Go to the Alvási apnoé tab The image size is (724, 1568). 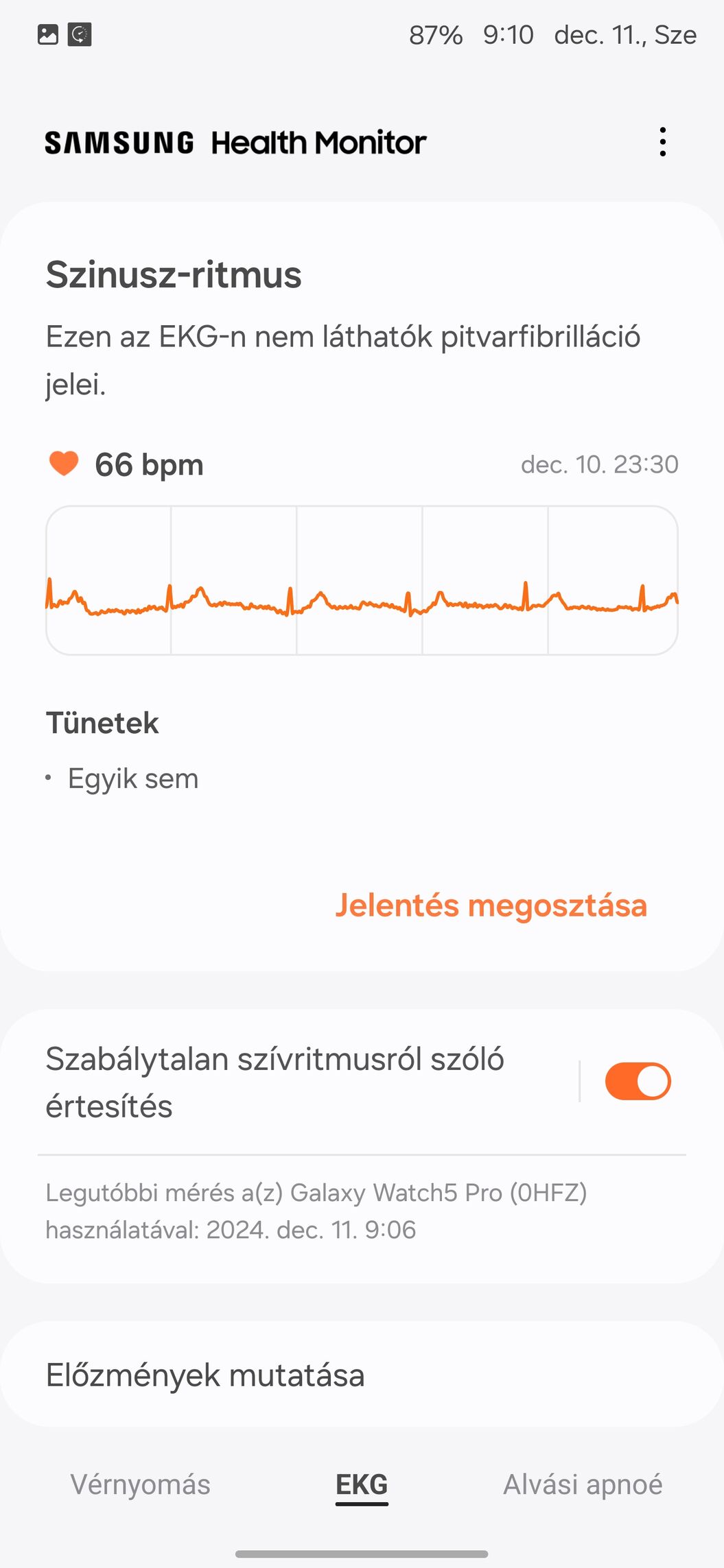[x=583, y=1484]
